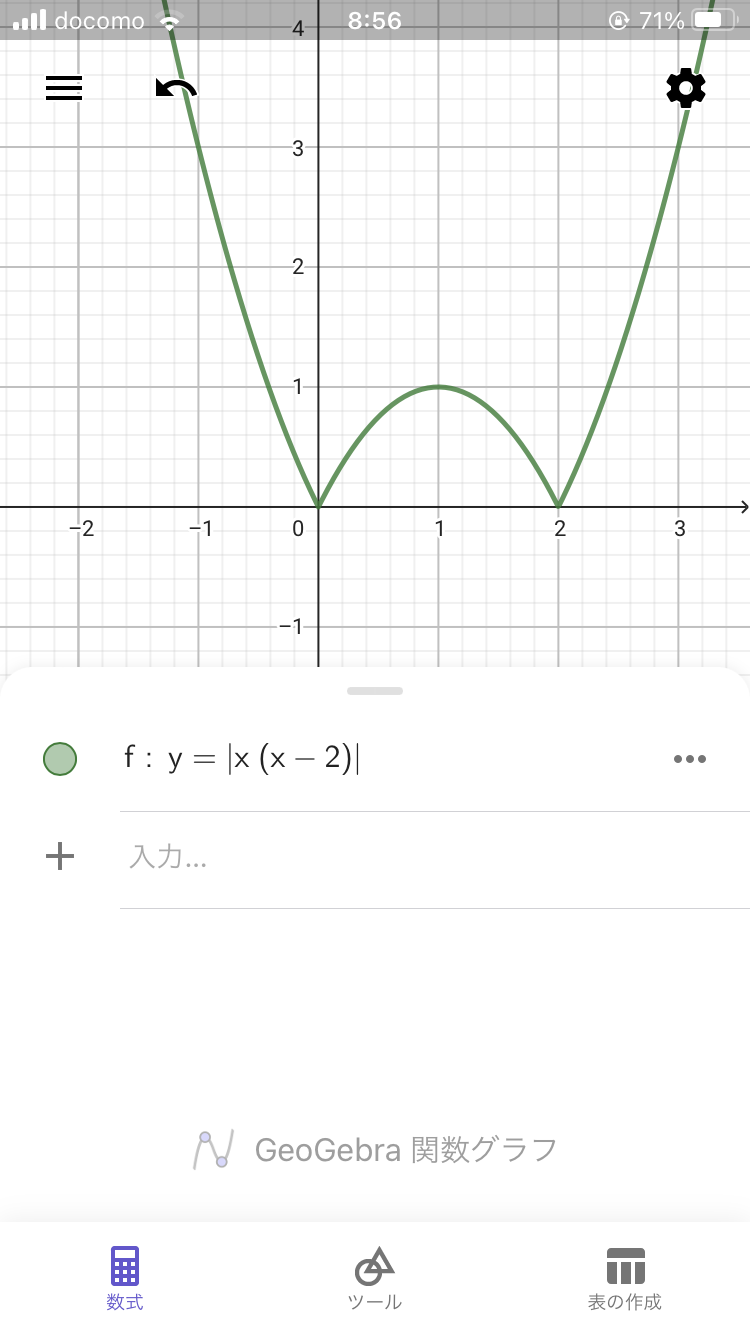This screenshot has height=1334, width=750.
Task: Tap the plus icon beside input
Action: click(x=60, y=856)
